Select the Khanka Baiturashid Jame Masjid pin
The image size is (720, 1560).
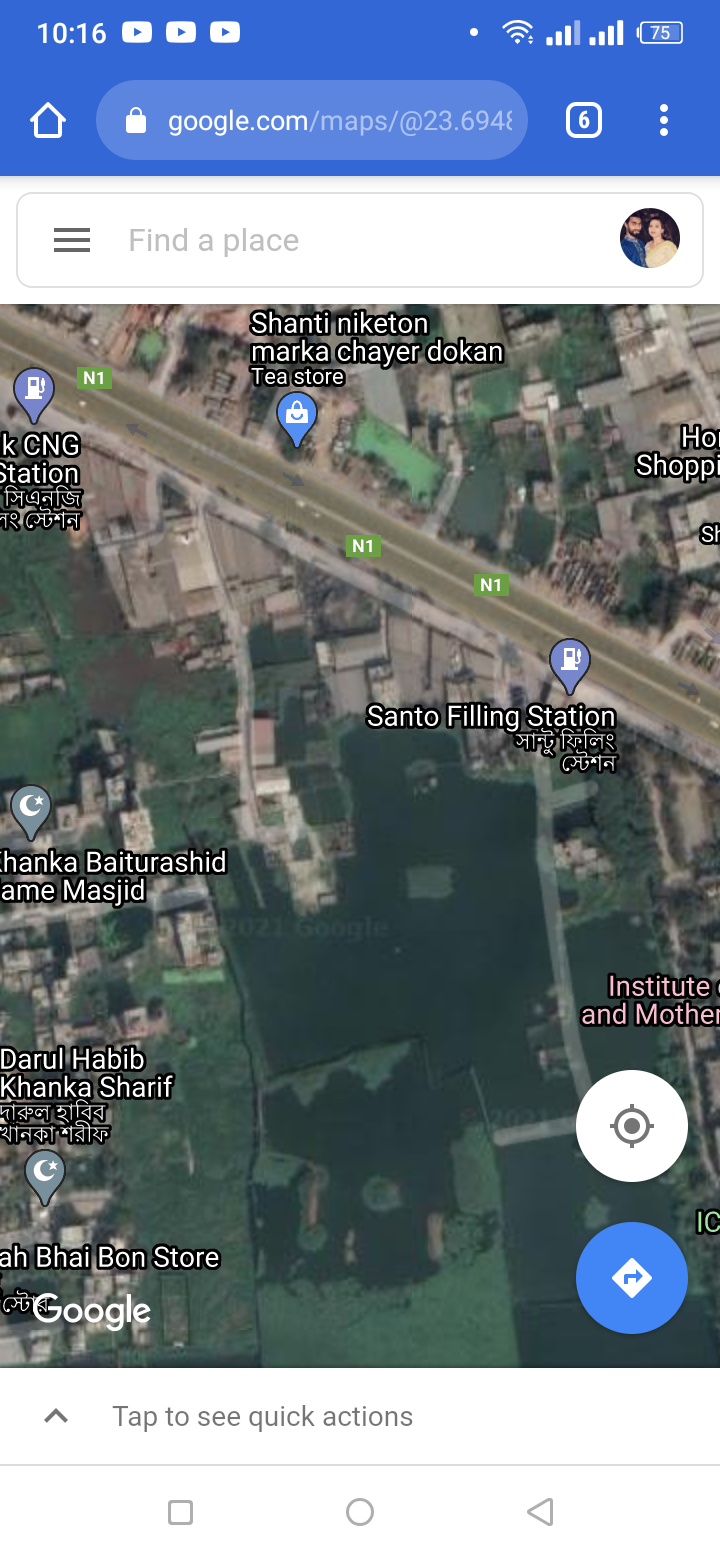pos(31,811)
